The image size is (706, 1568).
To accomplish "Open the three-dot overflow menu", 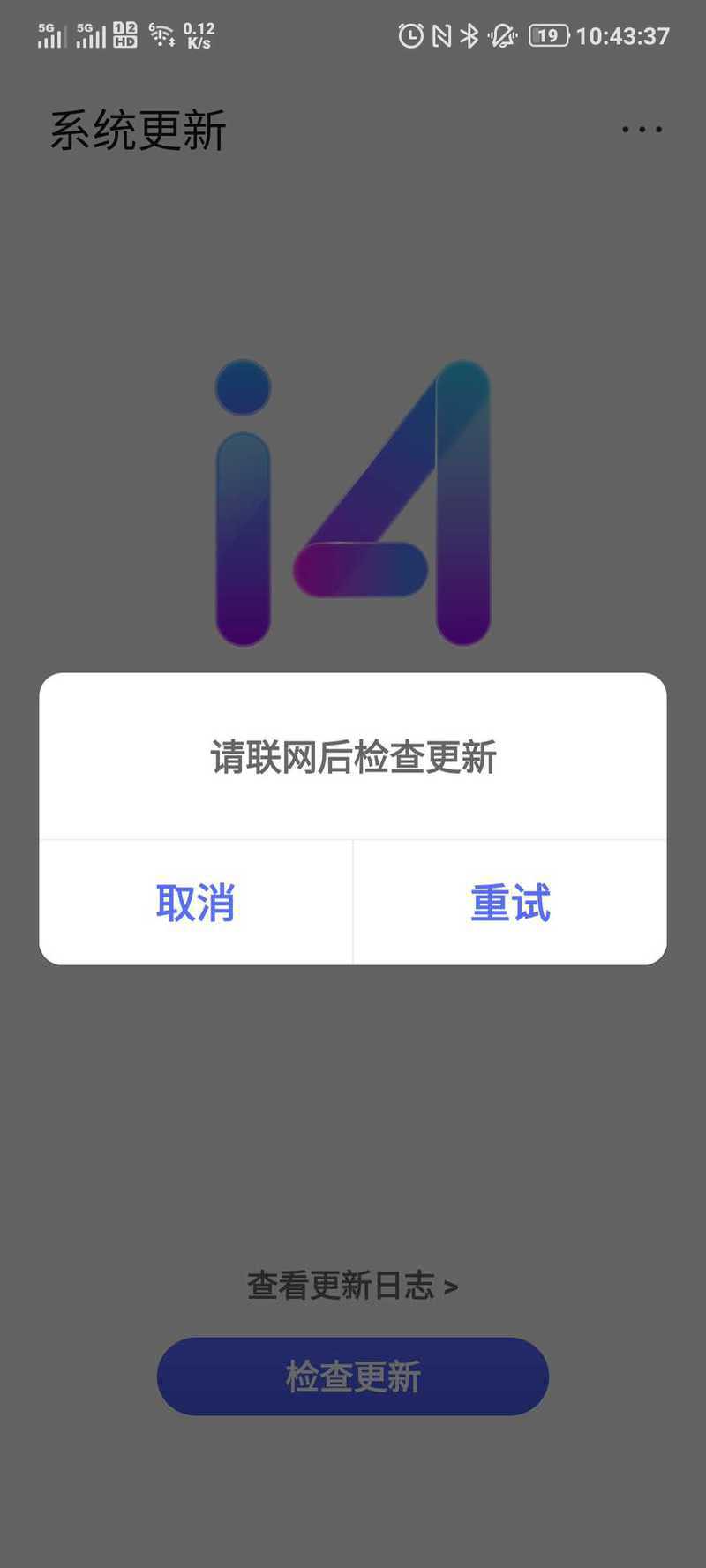I will [x=642, y=130].
